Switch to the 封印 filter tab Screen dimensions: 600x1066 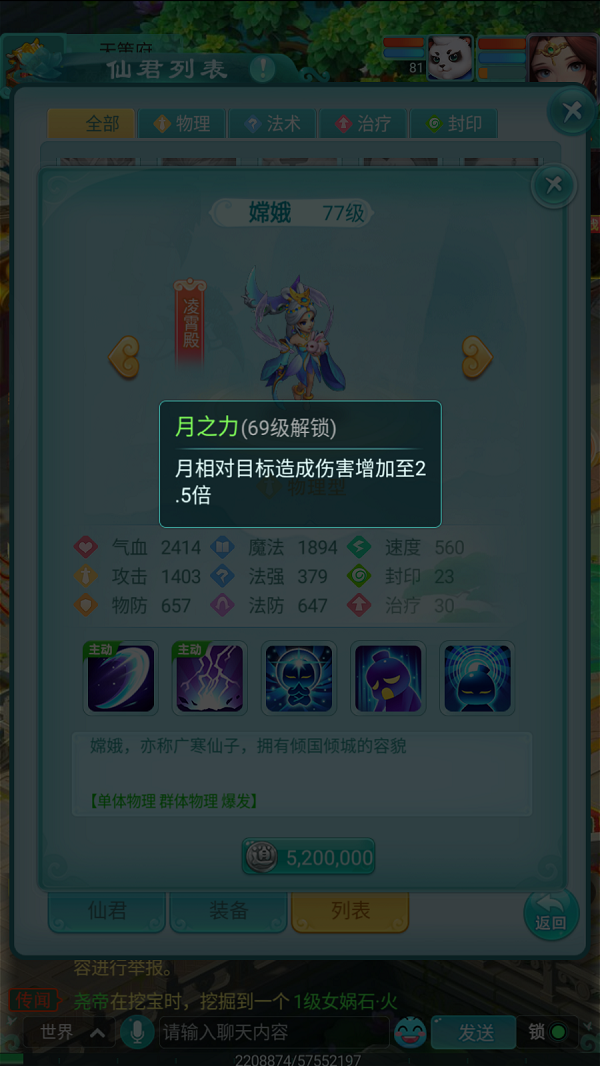coord(453,124)
